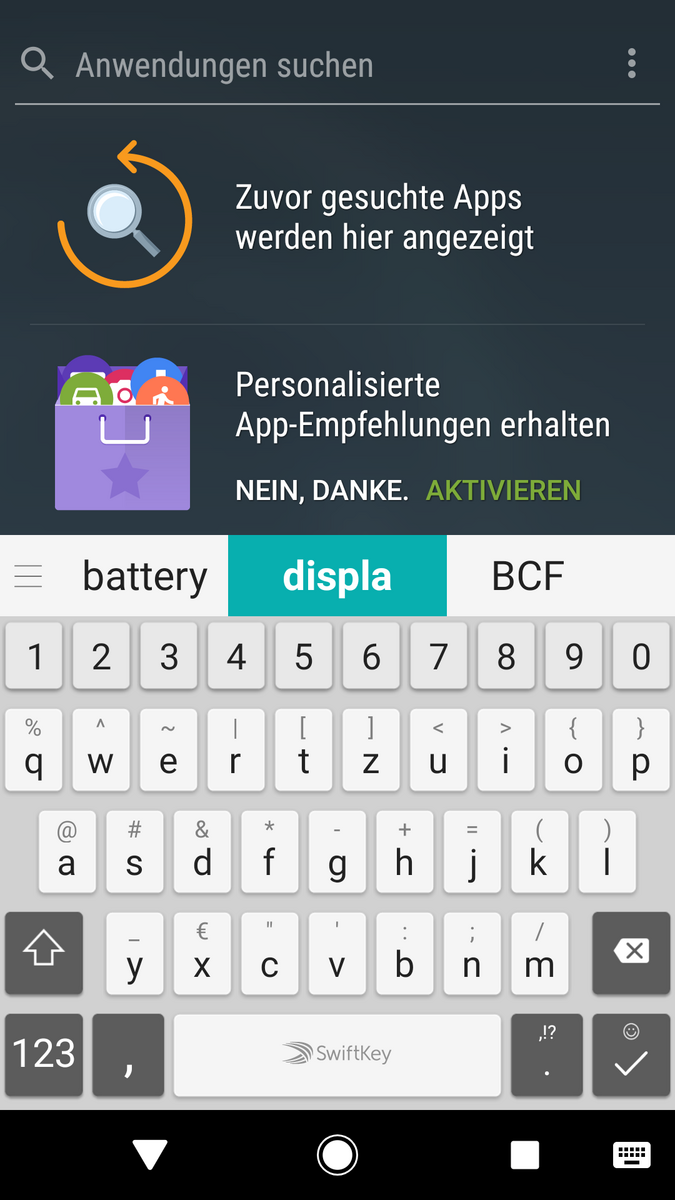Confirm input with the checkmark key
The width and height of the screenshot is (675, 1200).
tap(631, 1056)
